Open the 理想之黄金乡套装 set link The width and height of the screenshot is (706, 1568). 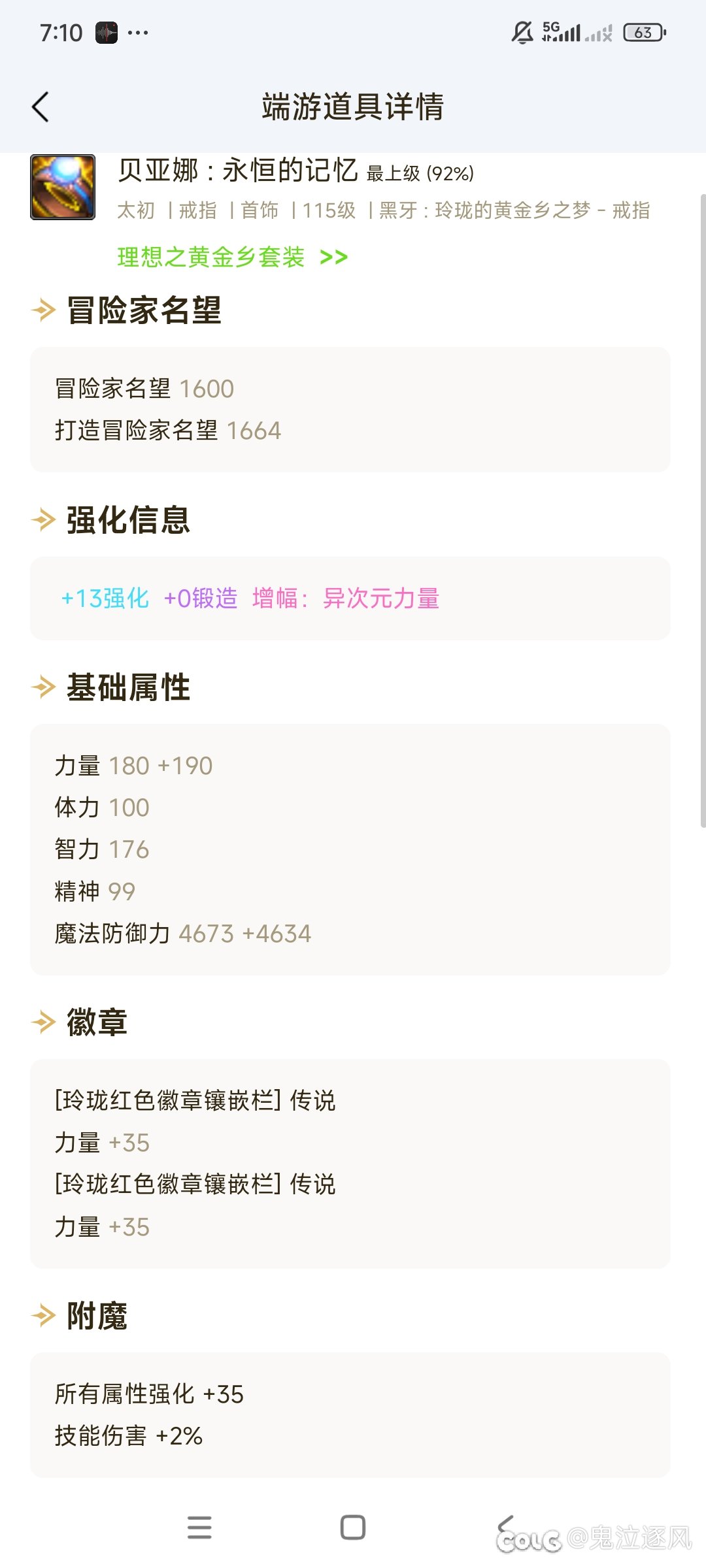tap(232, 257)
